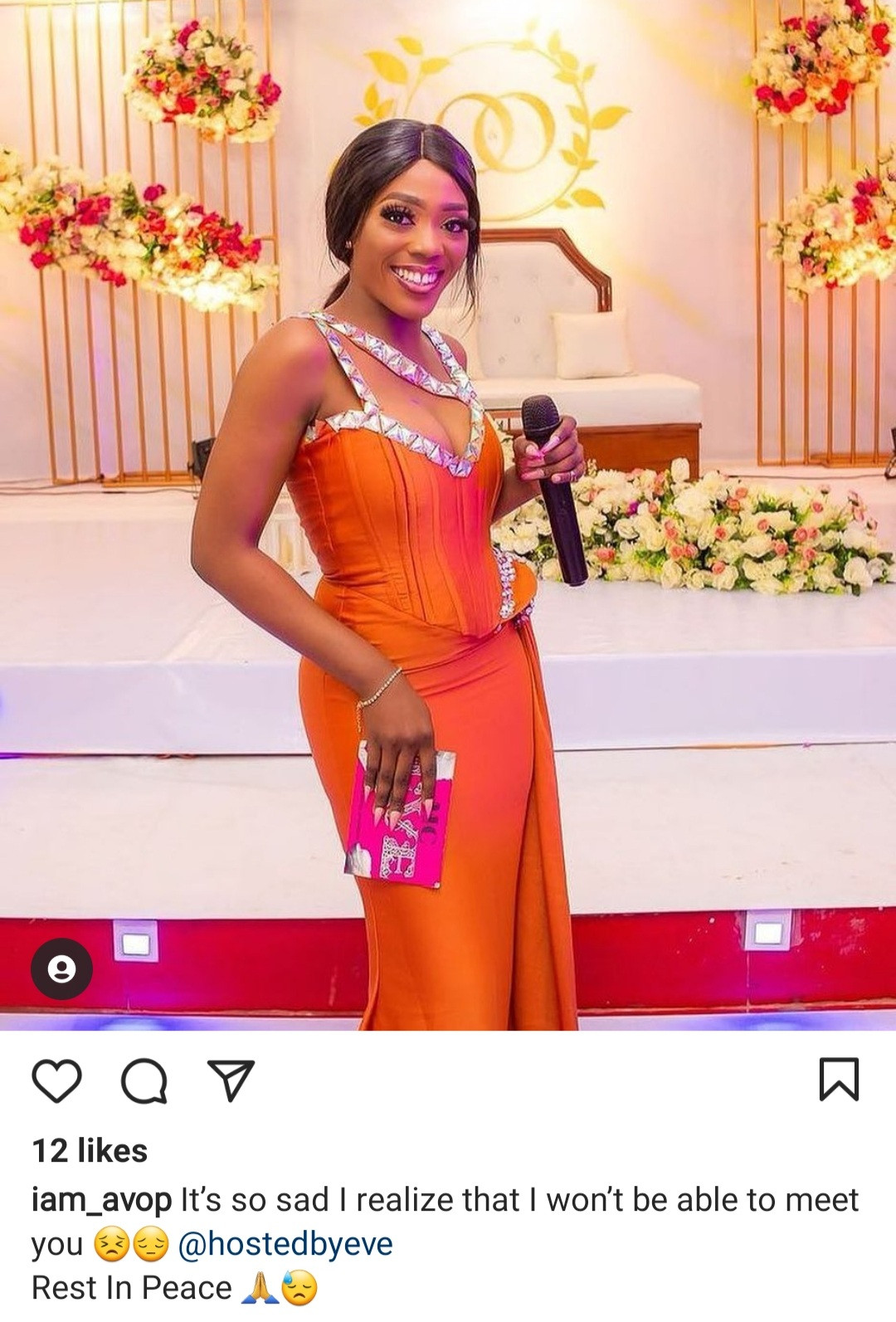This screenshot has width=896, height=1322.
Task: Share this post via the paper plane icon
Action: coord(231,1081)
